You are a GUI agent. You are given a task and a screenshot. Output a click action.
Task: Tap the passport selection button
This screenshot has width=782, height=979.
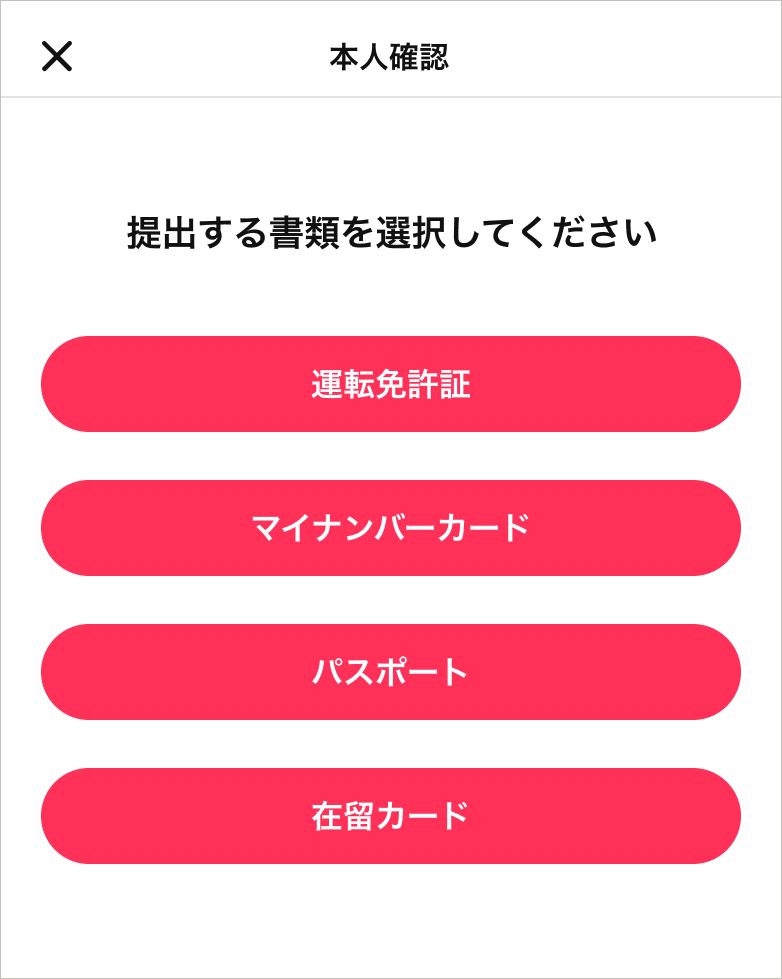(x=391, y=672)
